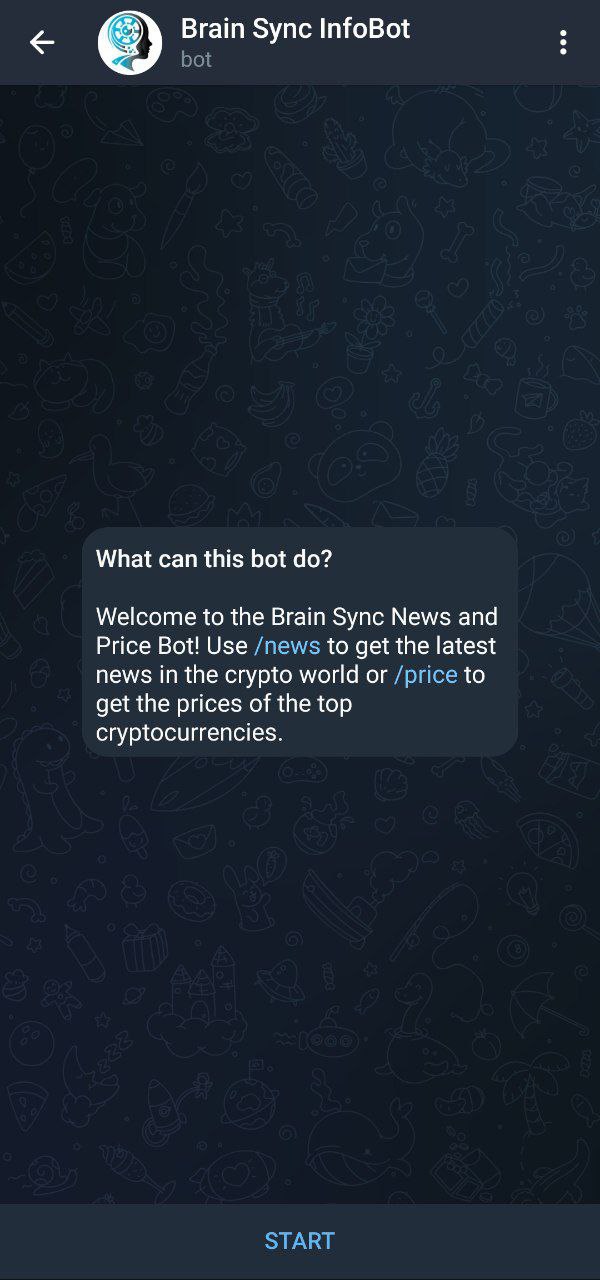The image size is (600, 1280).
Task: Open the three-dot overflow menu
Action: pyautogui.click(x=563, y=42)
